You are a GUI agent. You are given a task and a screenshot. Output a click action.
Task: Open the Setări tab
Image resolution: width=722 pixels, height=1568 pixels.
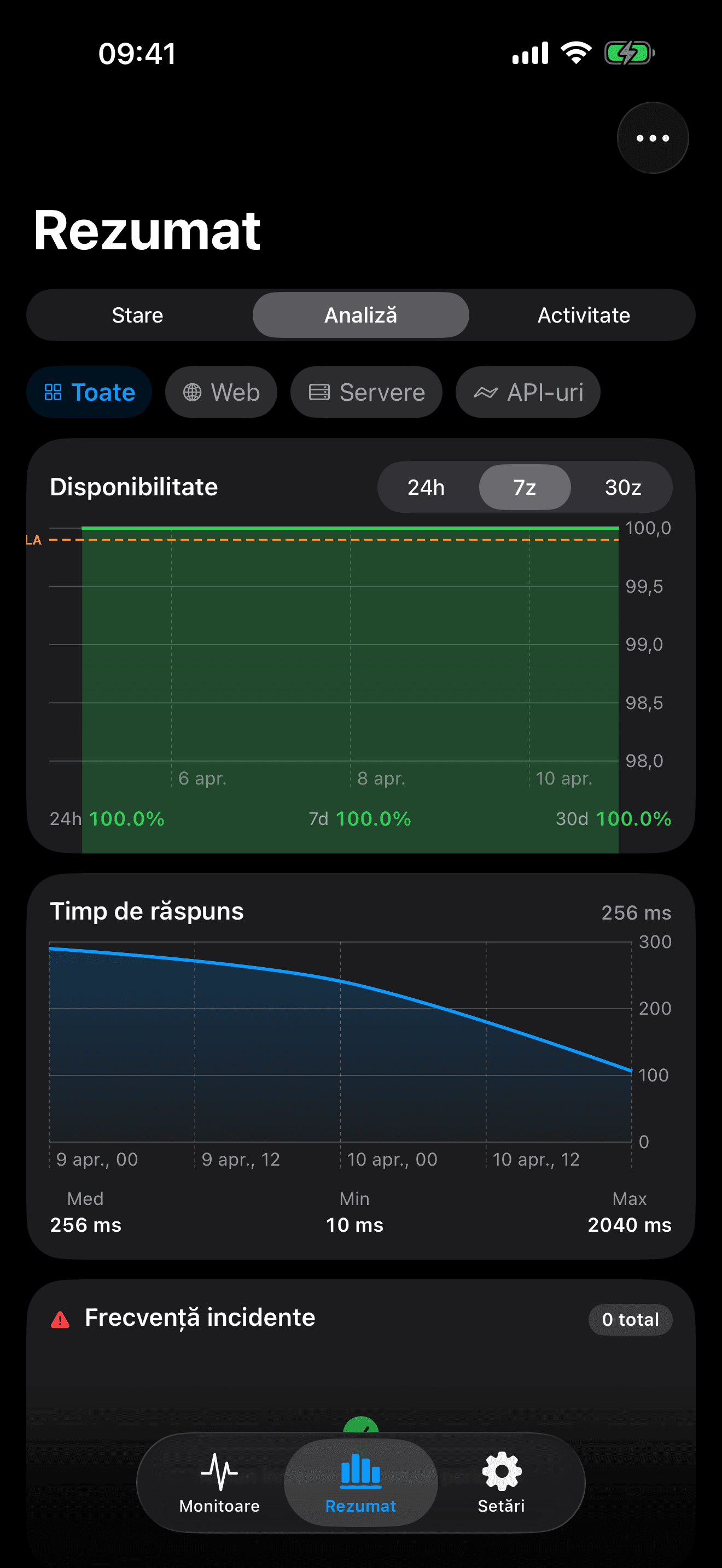501,1483
